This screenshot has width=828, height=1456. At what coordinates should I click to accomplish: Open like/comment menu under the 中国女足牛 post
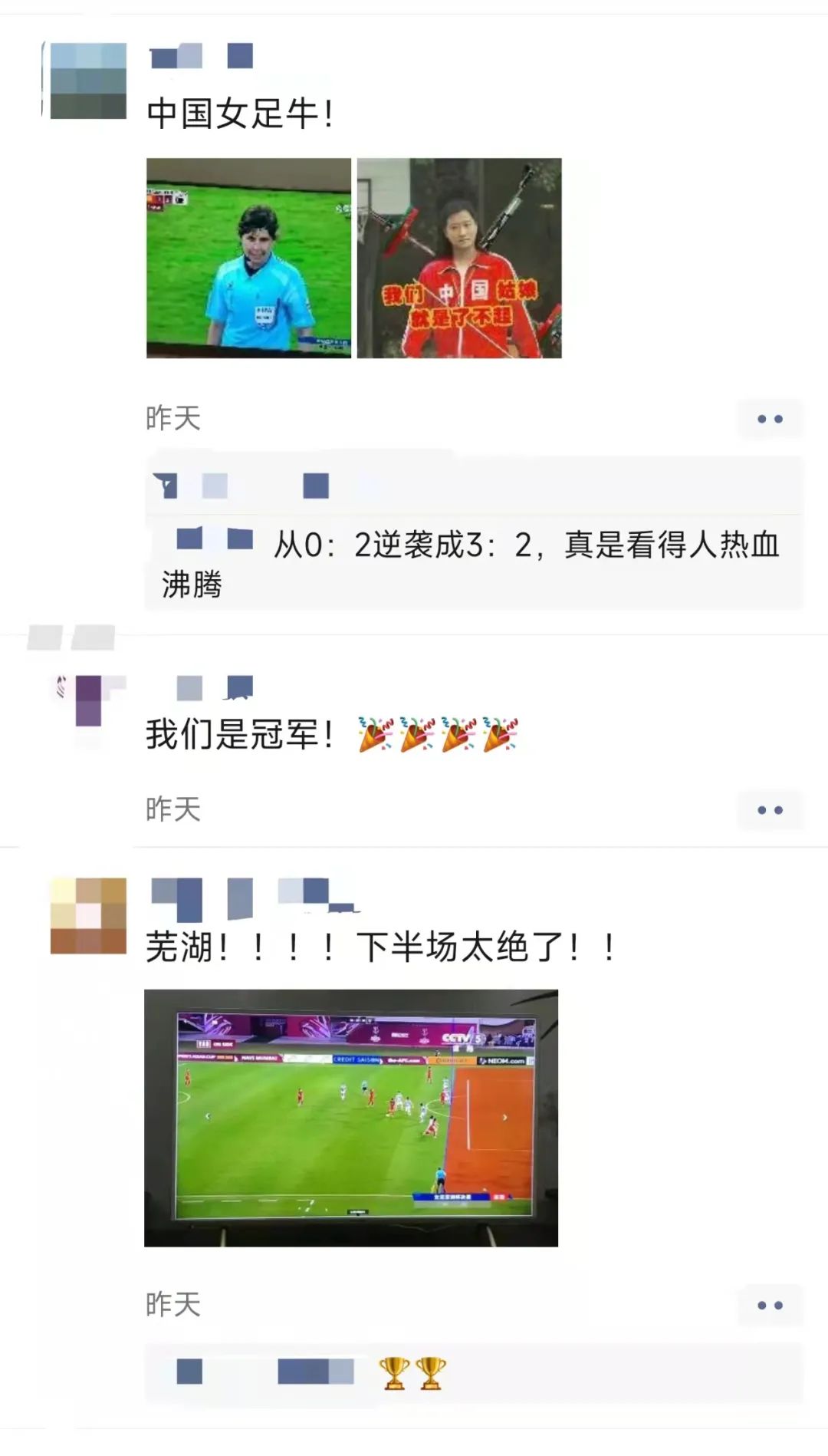(770, 419)
